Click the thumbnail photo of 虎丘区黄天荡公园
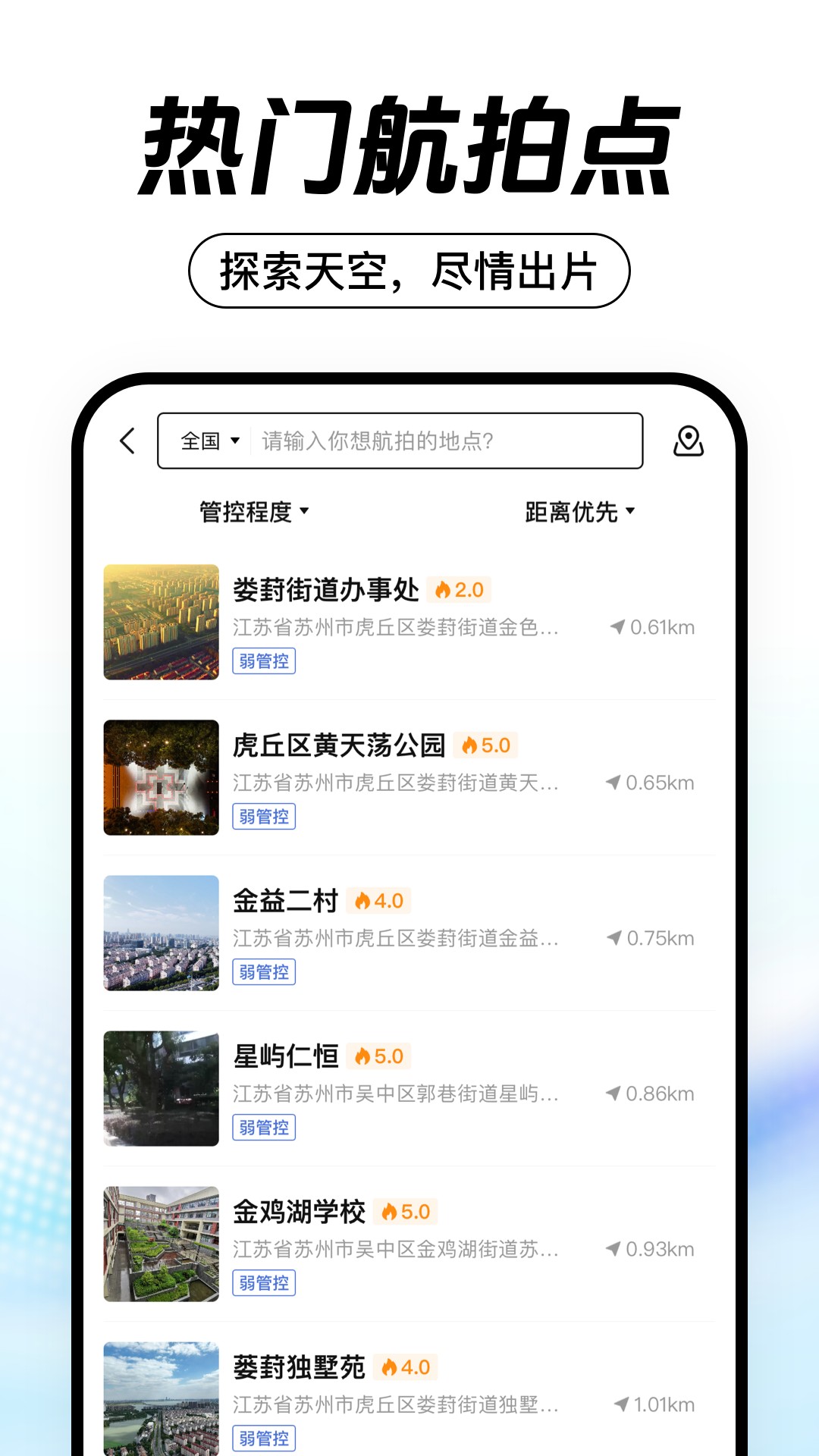Viewport: 819px width, 1456px height. (x=161, y=778)
